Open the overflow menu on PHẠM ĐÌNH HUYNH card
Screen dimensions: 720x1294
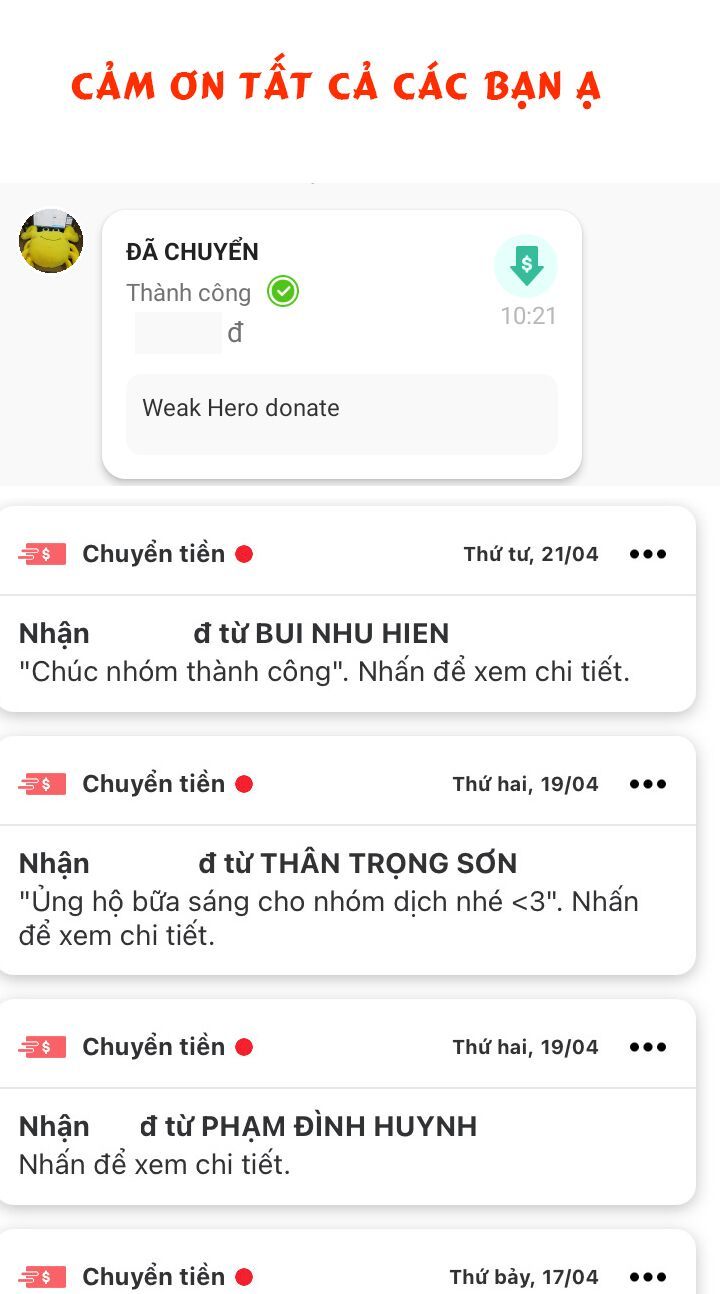tap(648, 1046)
